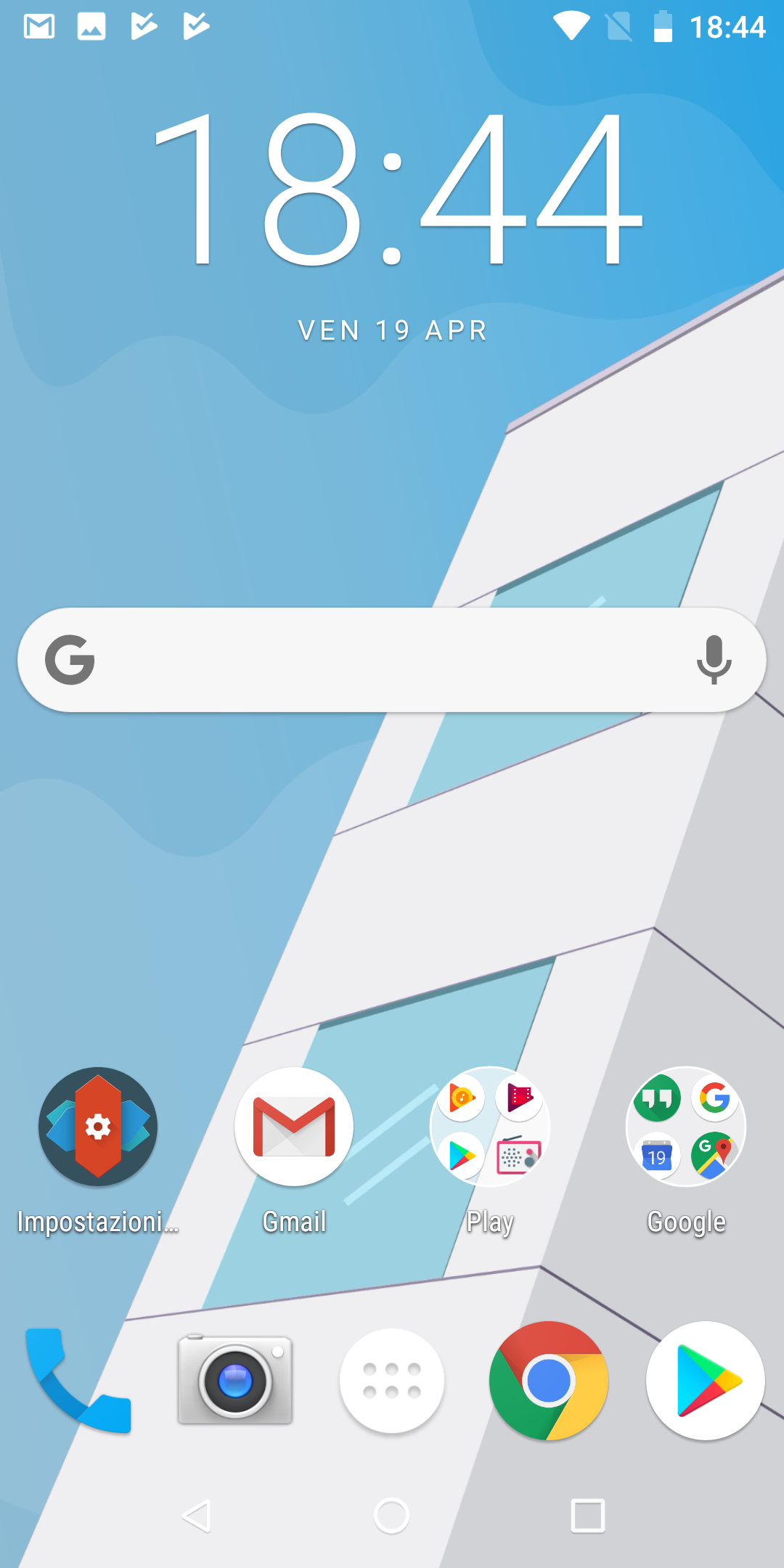Open the Play folder

tap(490, 1127)
